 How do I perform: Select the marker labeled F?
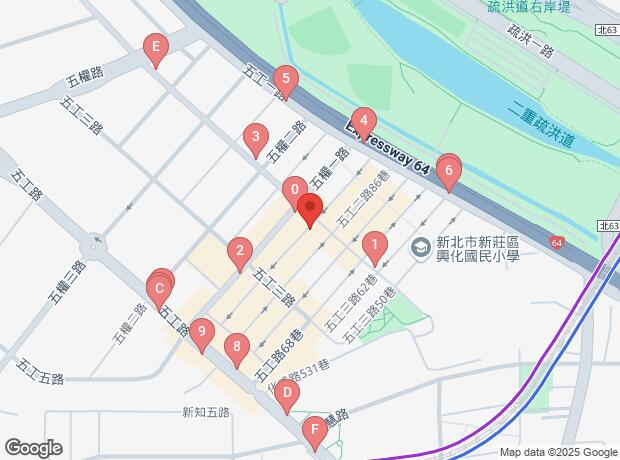316,433
